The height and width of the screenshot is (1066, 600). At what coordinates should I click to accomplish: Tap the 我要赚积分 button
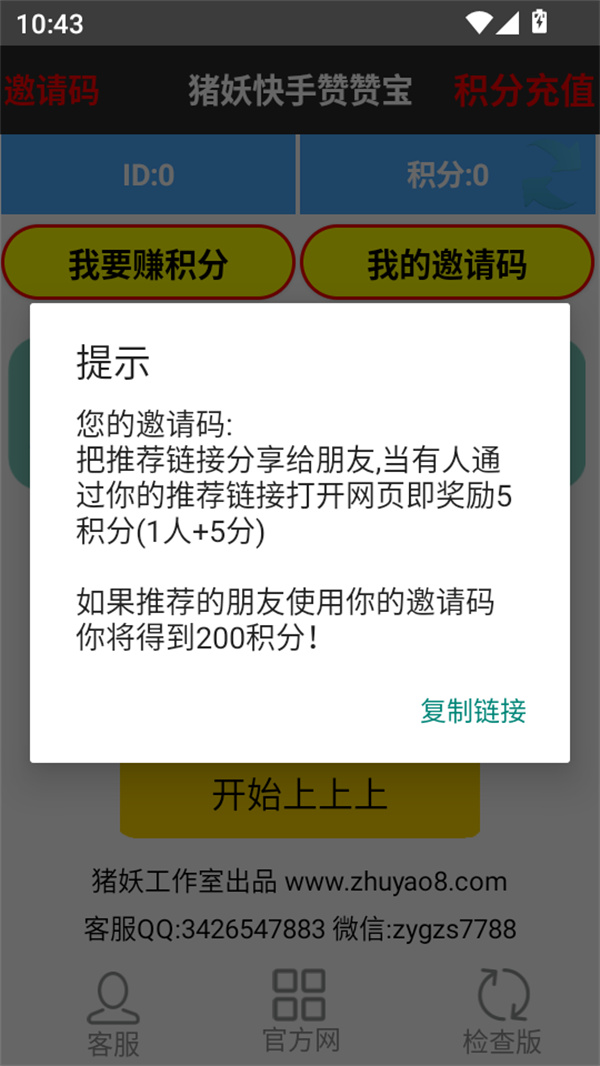click(x=148, y=264)
